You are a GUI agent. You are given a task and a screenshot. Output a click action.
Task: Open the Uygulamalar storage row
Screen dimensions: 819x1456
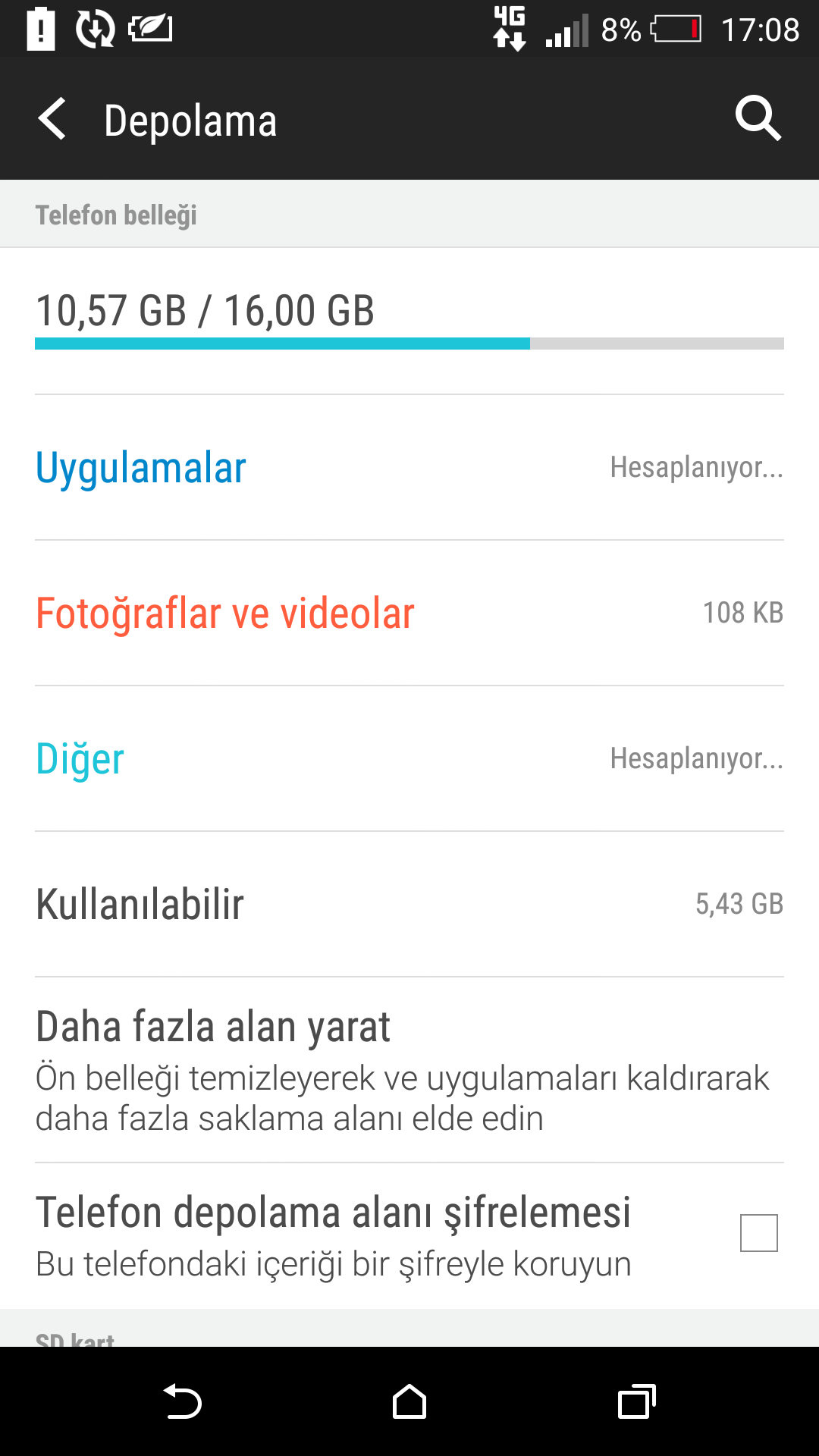point(409,467)
